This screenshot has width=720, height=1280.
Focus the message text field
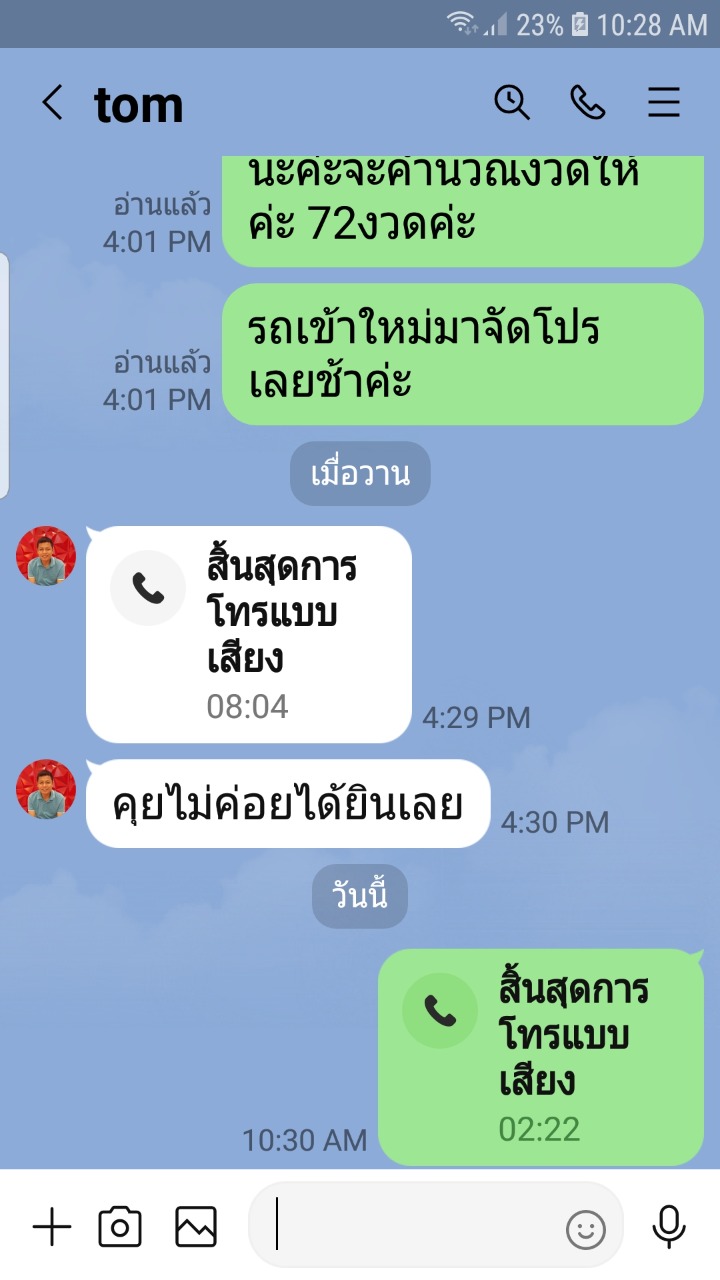point(415,1226)
